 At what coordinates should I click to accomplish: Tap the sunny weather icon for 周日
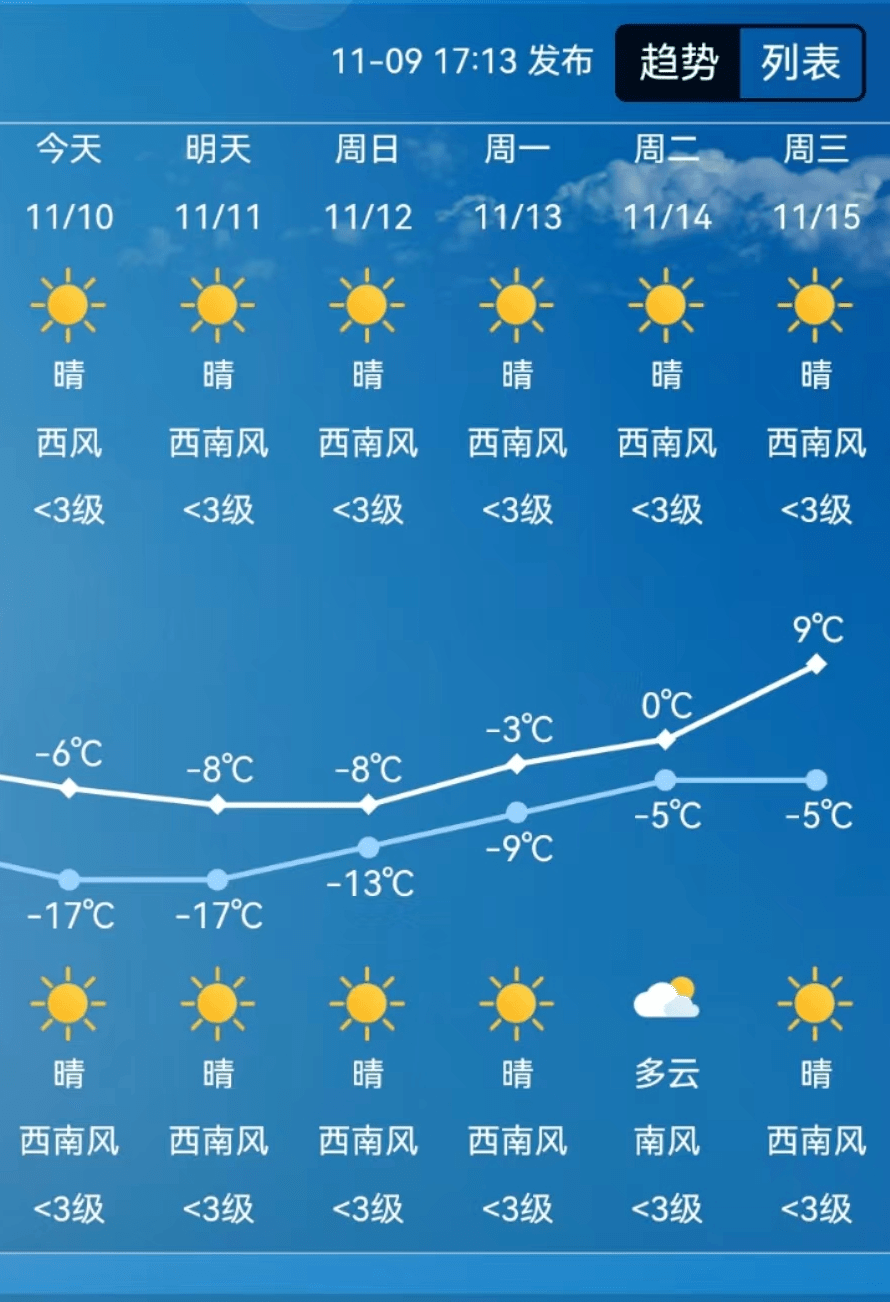coord(367,303)
